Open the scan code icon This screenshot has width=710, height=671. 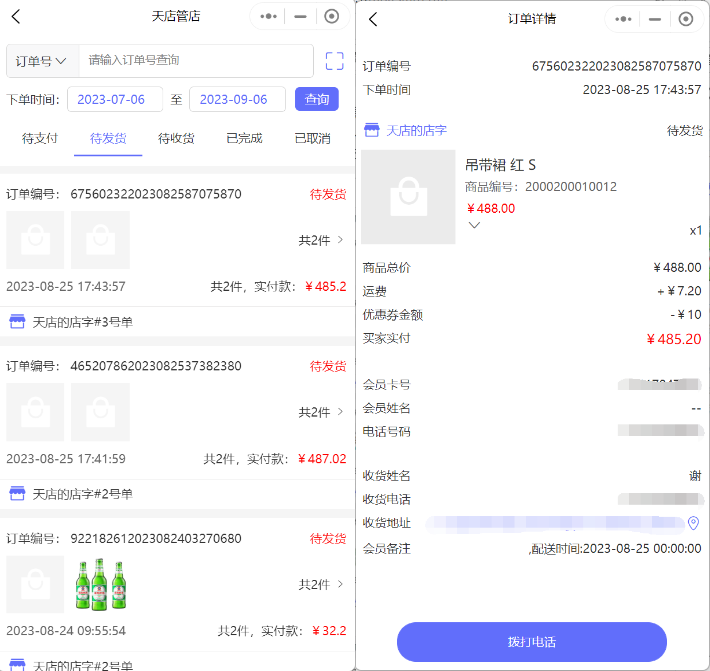[335, 61]
